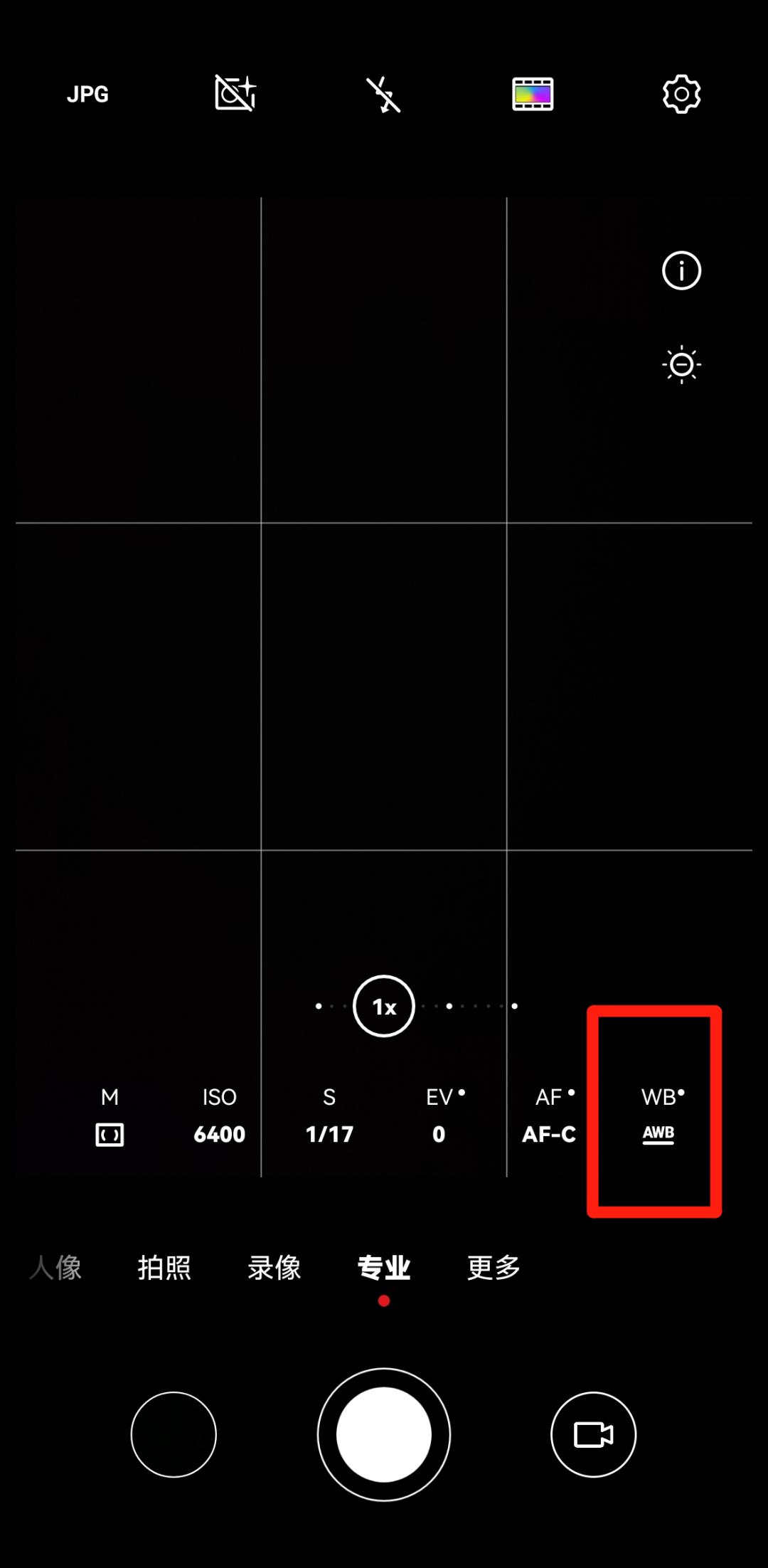The height and width of the screenshot is (1568, 768).
Task: Change the flash setting
Action: coord(384,94)
